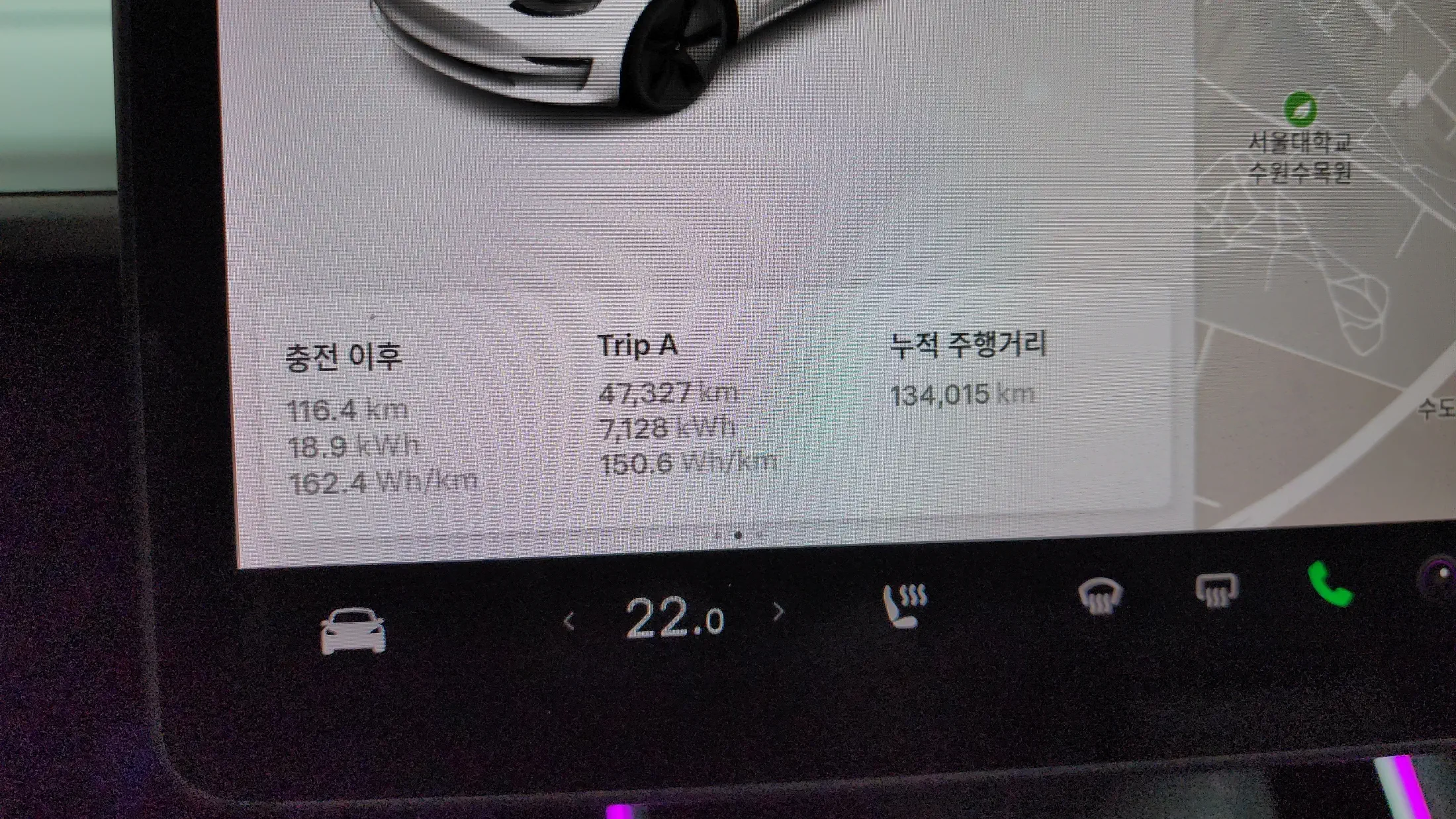
Task: Select the Trip A card
Action: (x=688, y=404)
